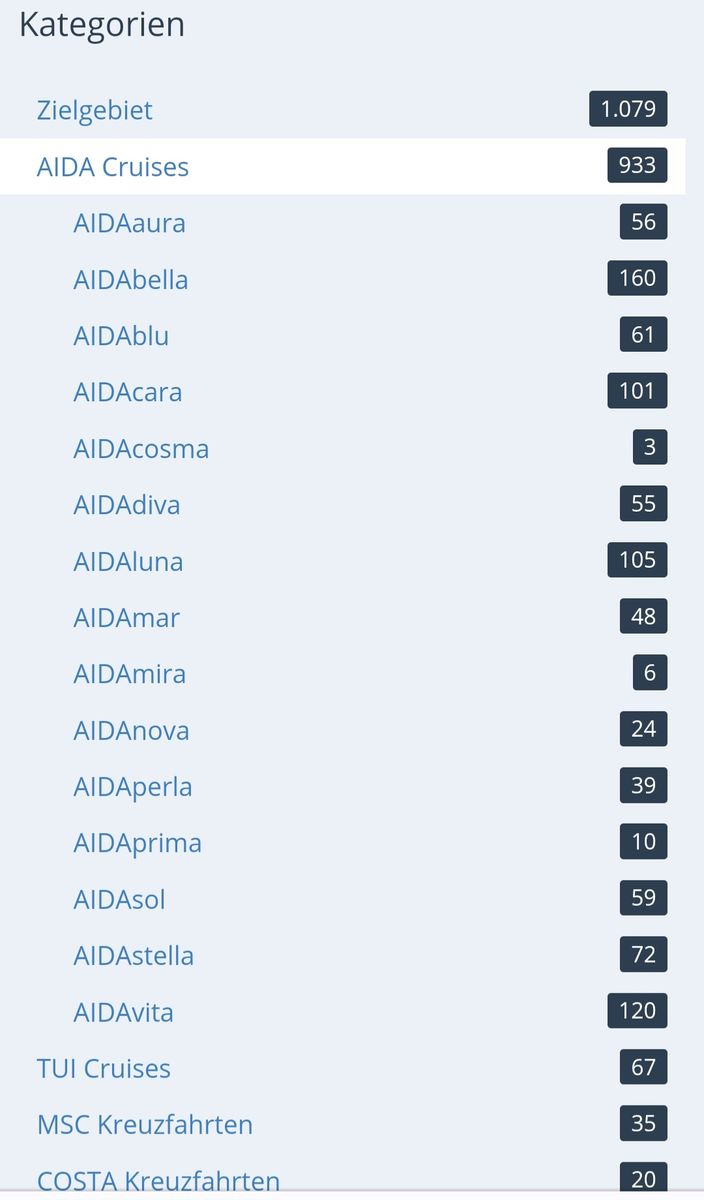
Task: Select the AIDAcara subcategory
Action: [x=127, y=392]
